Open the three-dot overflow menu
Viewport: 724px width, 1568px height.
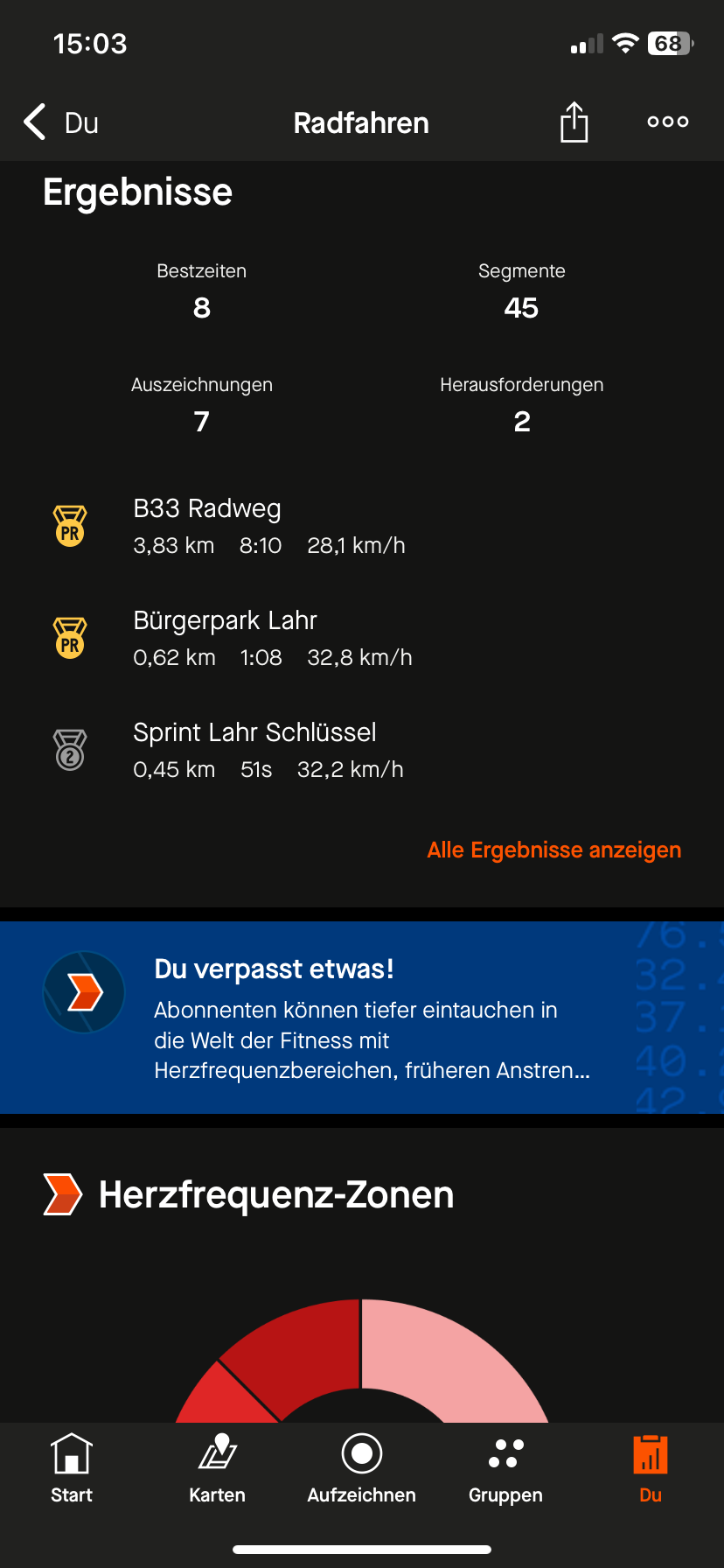point(667,122)
